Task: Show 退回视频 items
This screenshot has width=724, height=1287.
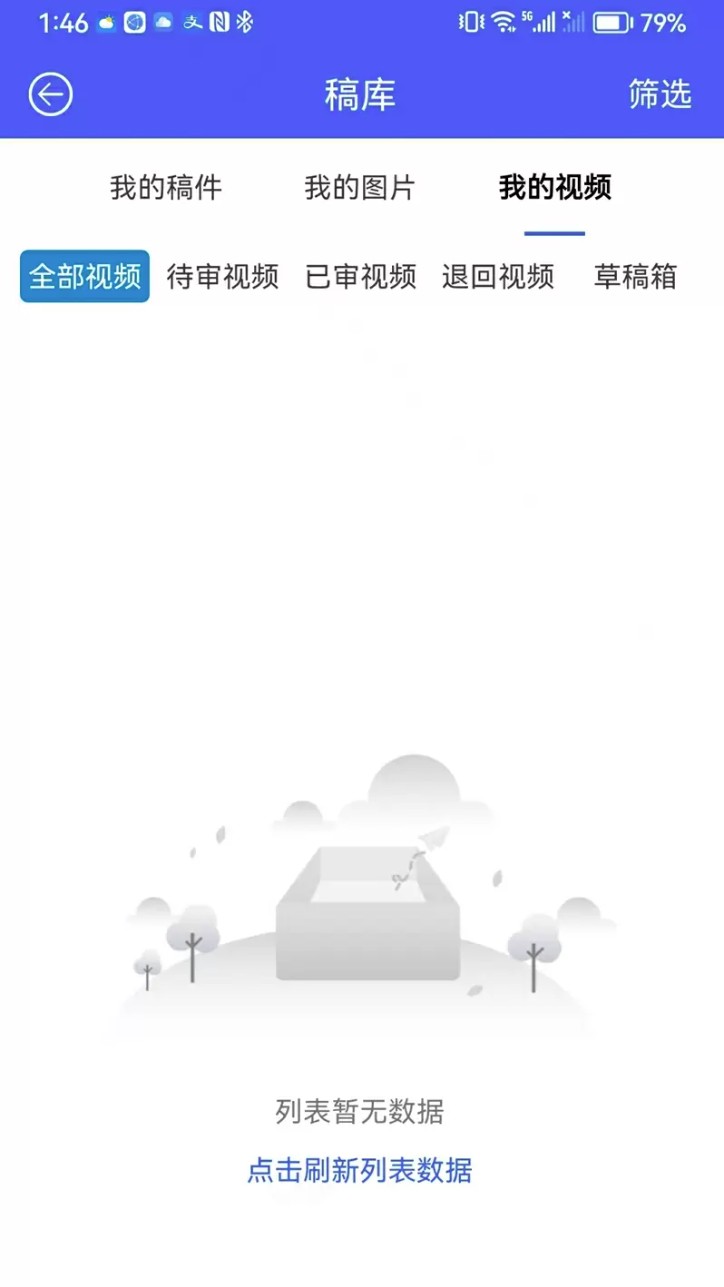Action: tap(498, 276)
